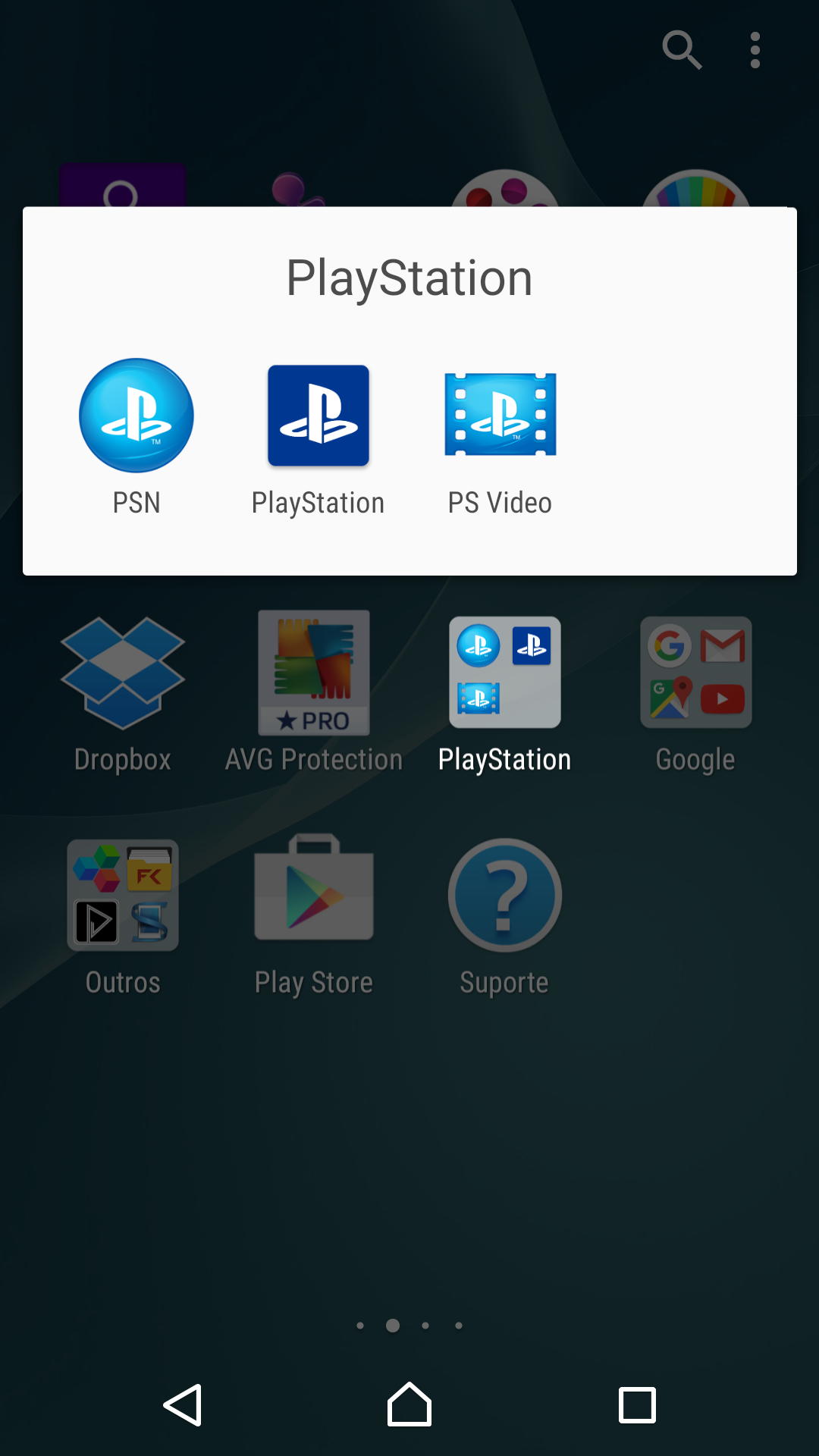Screen dimensions: 819x1456
Task: Open the search icon
Action: [682, 50]
